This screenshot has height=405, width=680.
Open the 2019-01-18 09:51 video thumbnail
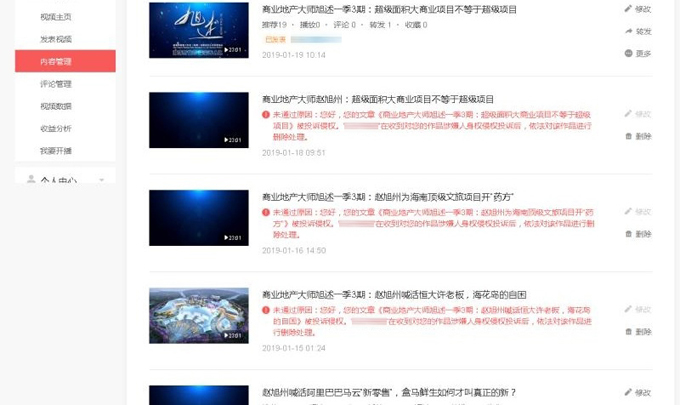pyautogui.click(x=198, y=120)
